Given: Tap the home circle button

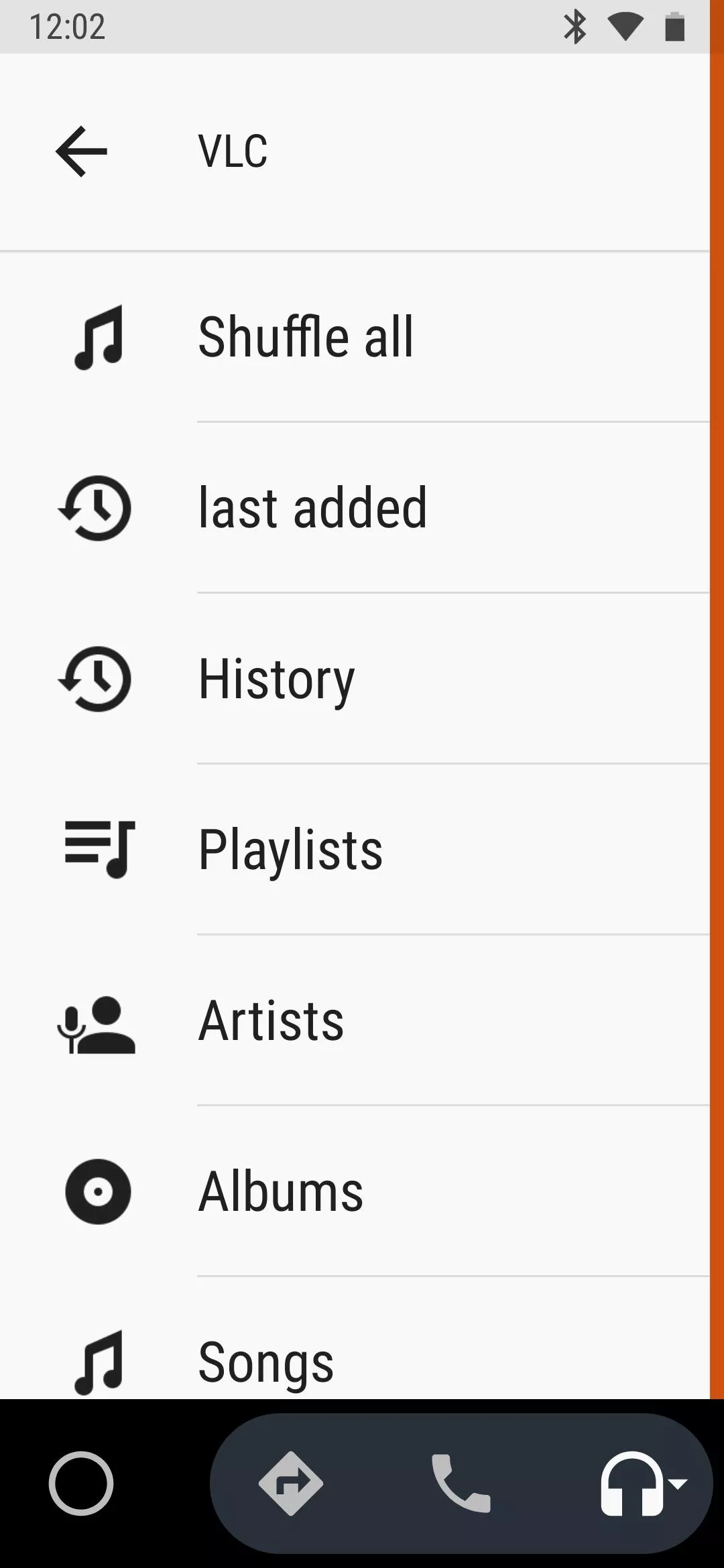Looking at the screenshot, I should (81, 1483).
